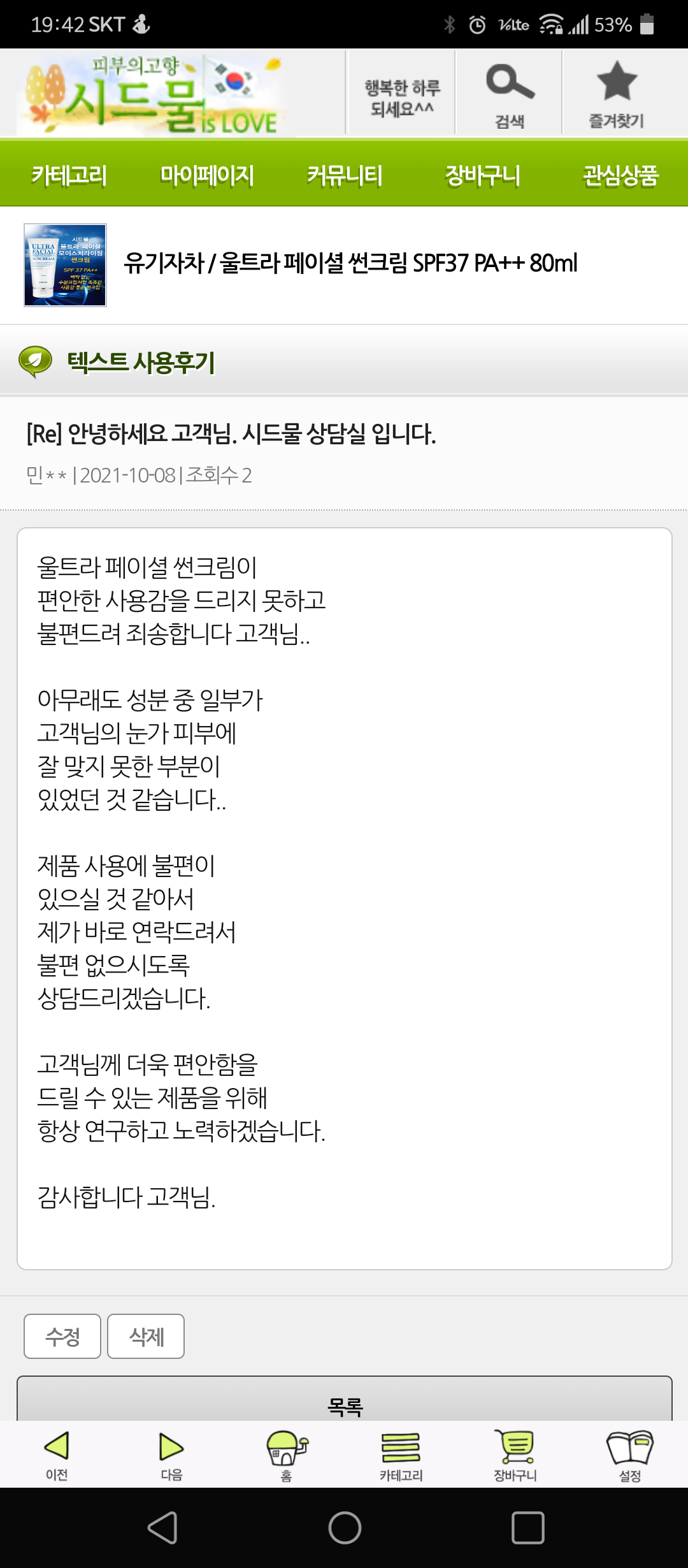
Task: Open the 카테고리 menu in green bar
Action: coord(69,175)
